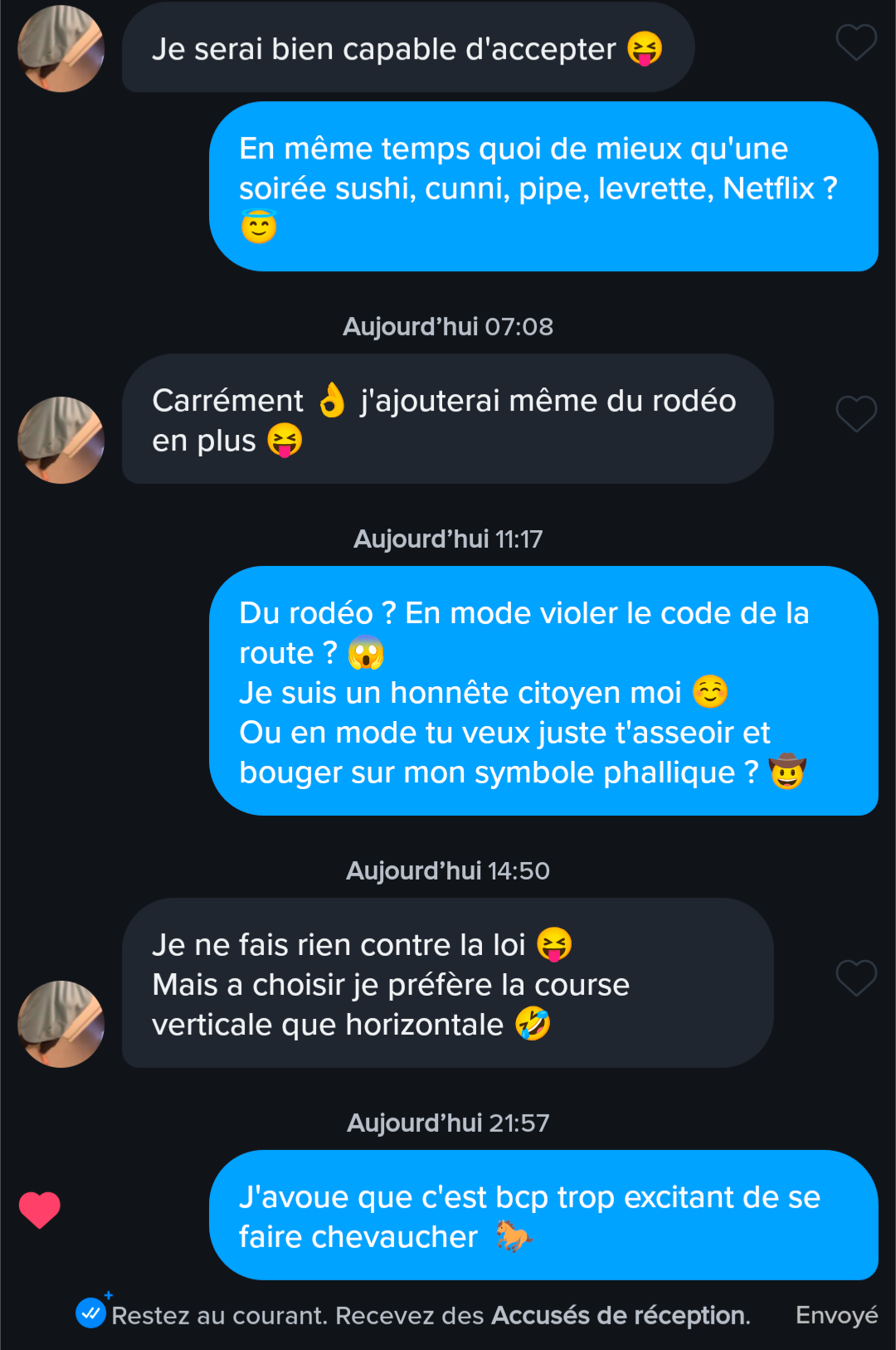Open the Accusés de réception offer
Viewport: 896px width, 1350px height.
619,1315
